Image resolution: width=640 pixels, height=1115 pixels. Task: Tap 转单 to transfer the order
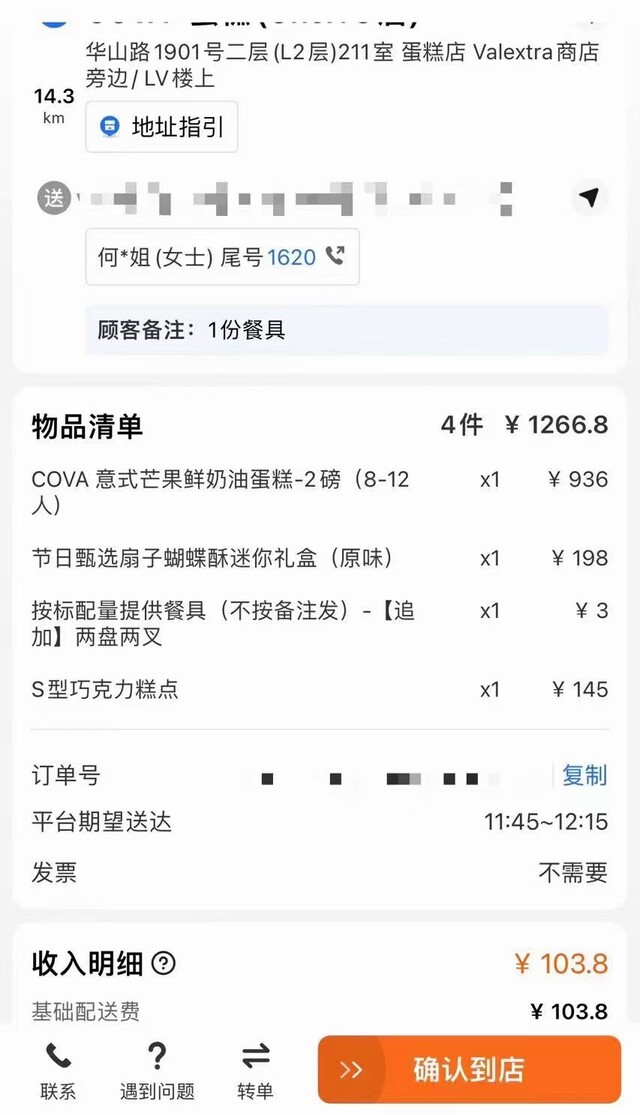(255, 1071)
